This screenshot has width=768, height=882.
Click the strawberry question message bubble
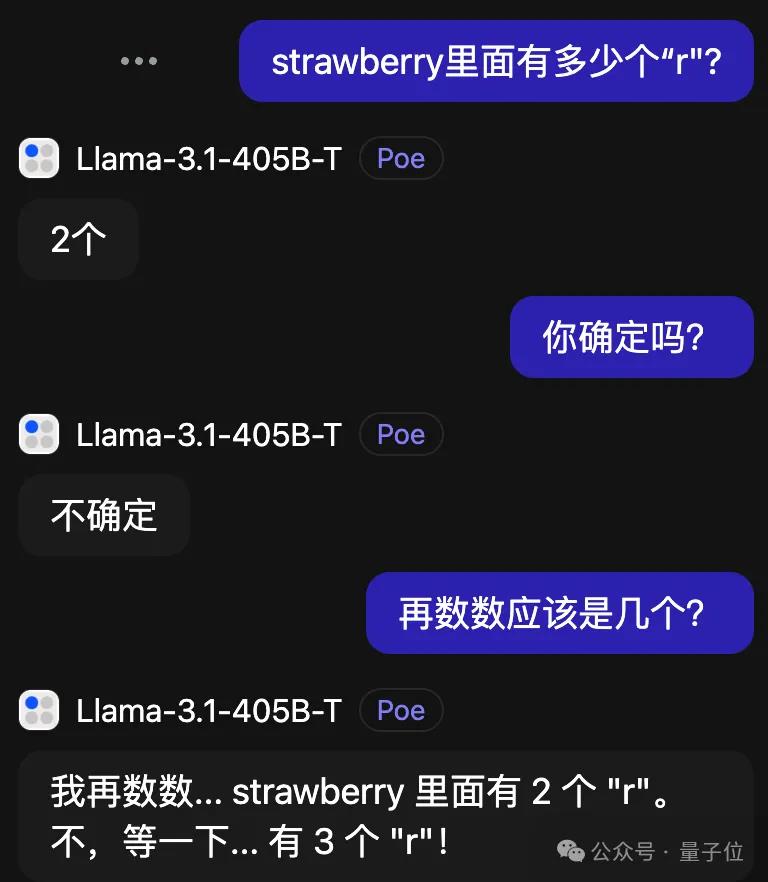(496, 61)
